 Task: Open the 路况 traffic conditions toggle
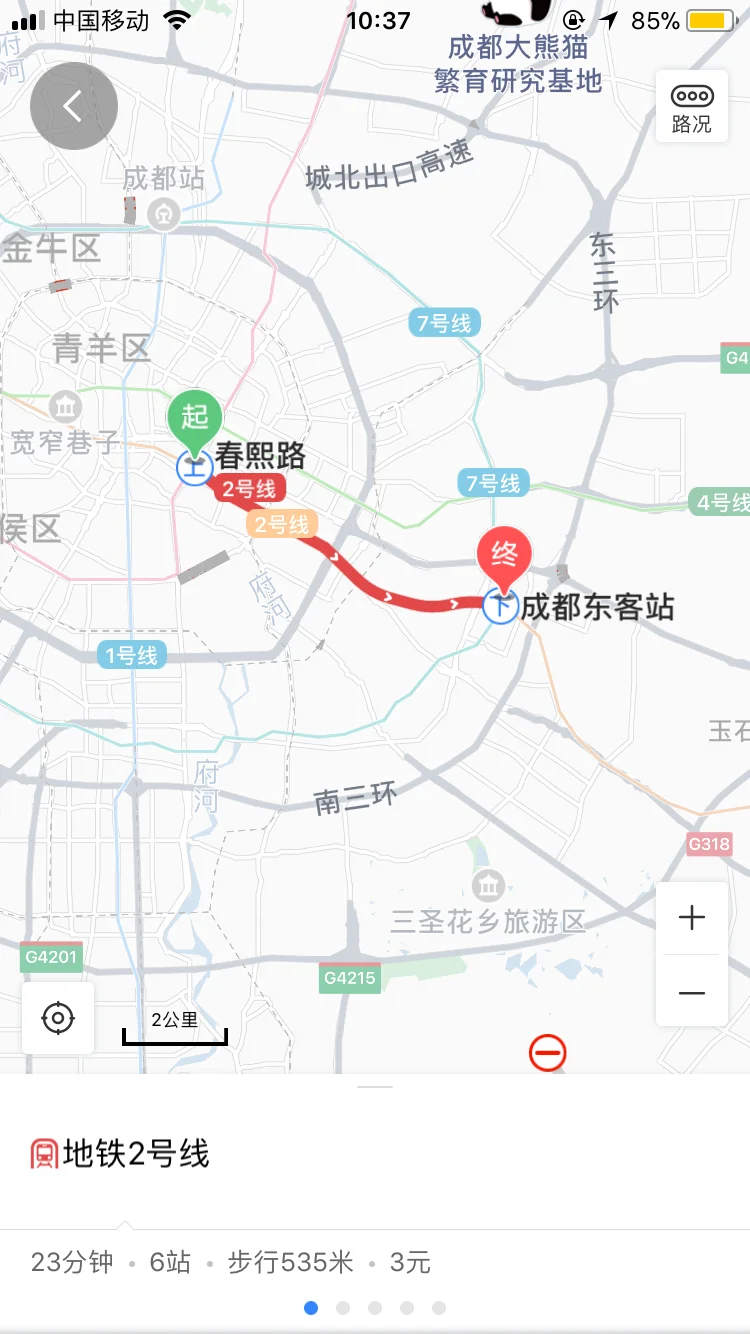pyautogui.click(x=691, y=104)
